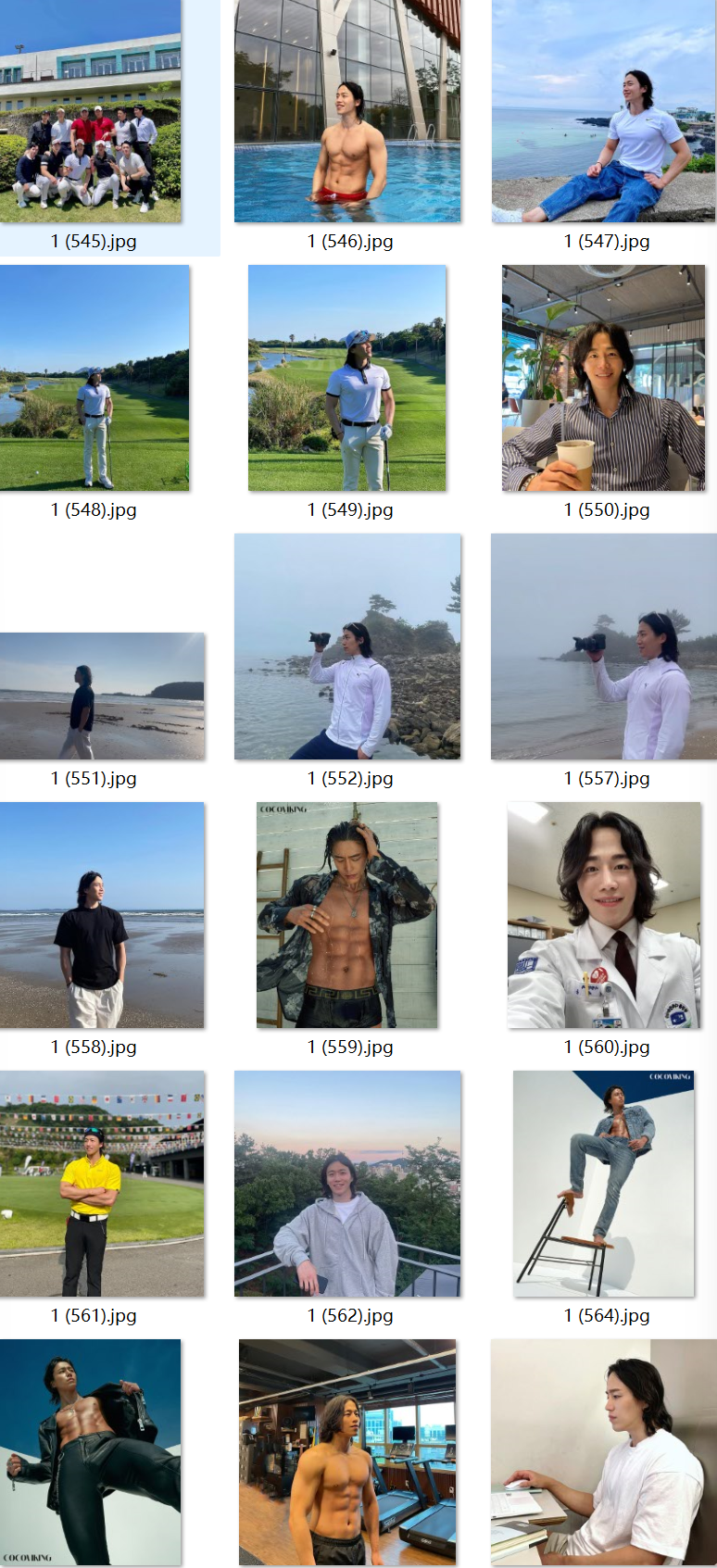View file 1 (557).jpg
Image resolution: width=717 pixels, height=1568 pixels.
[x=604, y=646]
